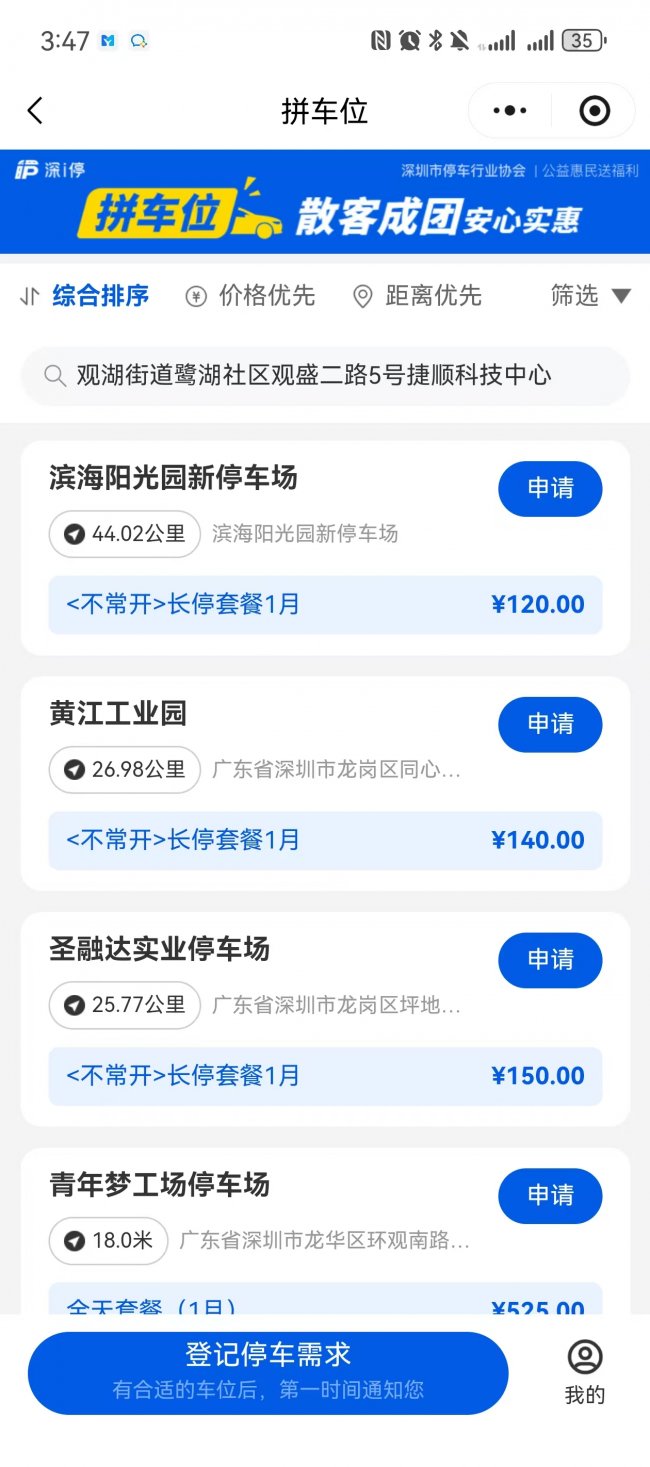Apply for 滨海阳光园新停车场

[550, 489]
